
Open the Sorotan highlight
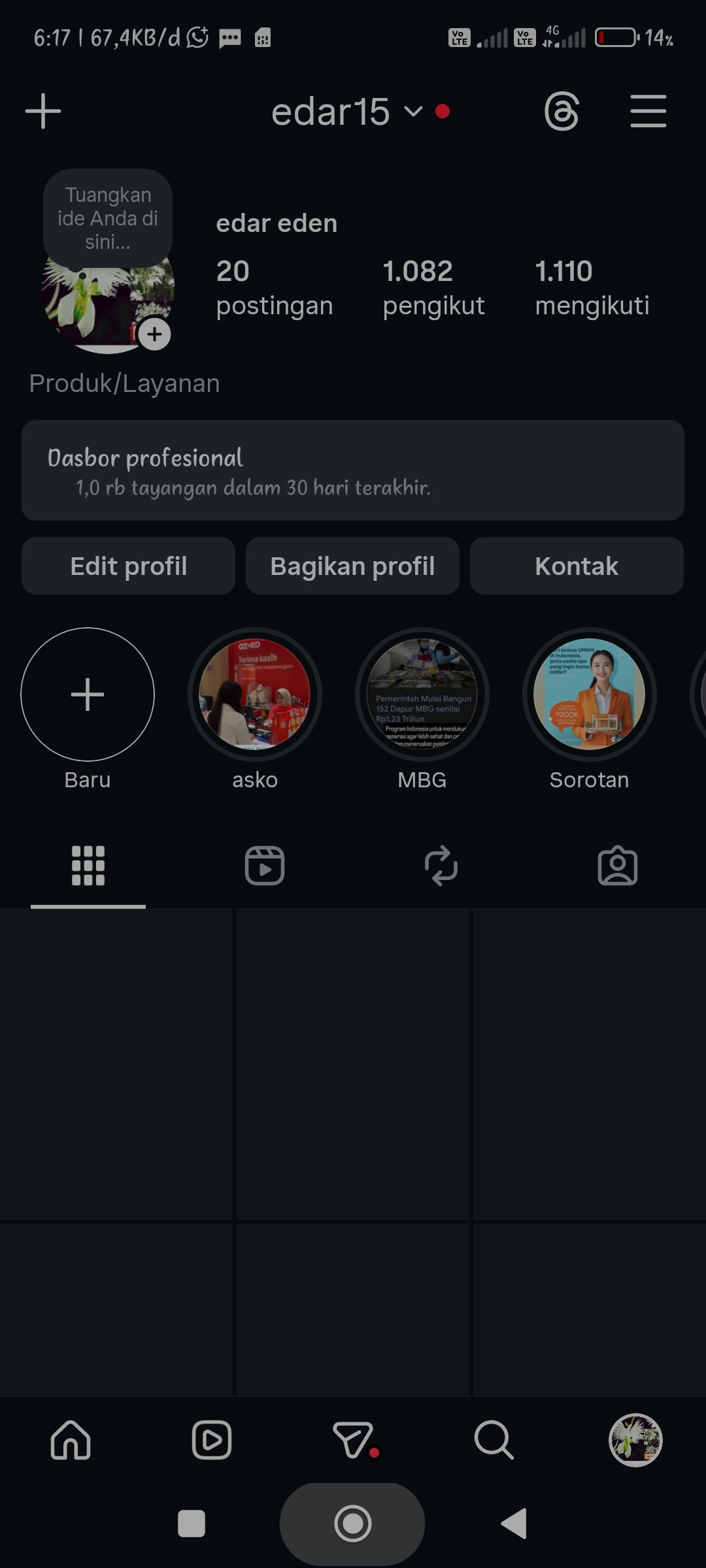589,694
